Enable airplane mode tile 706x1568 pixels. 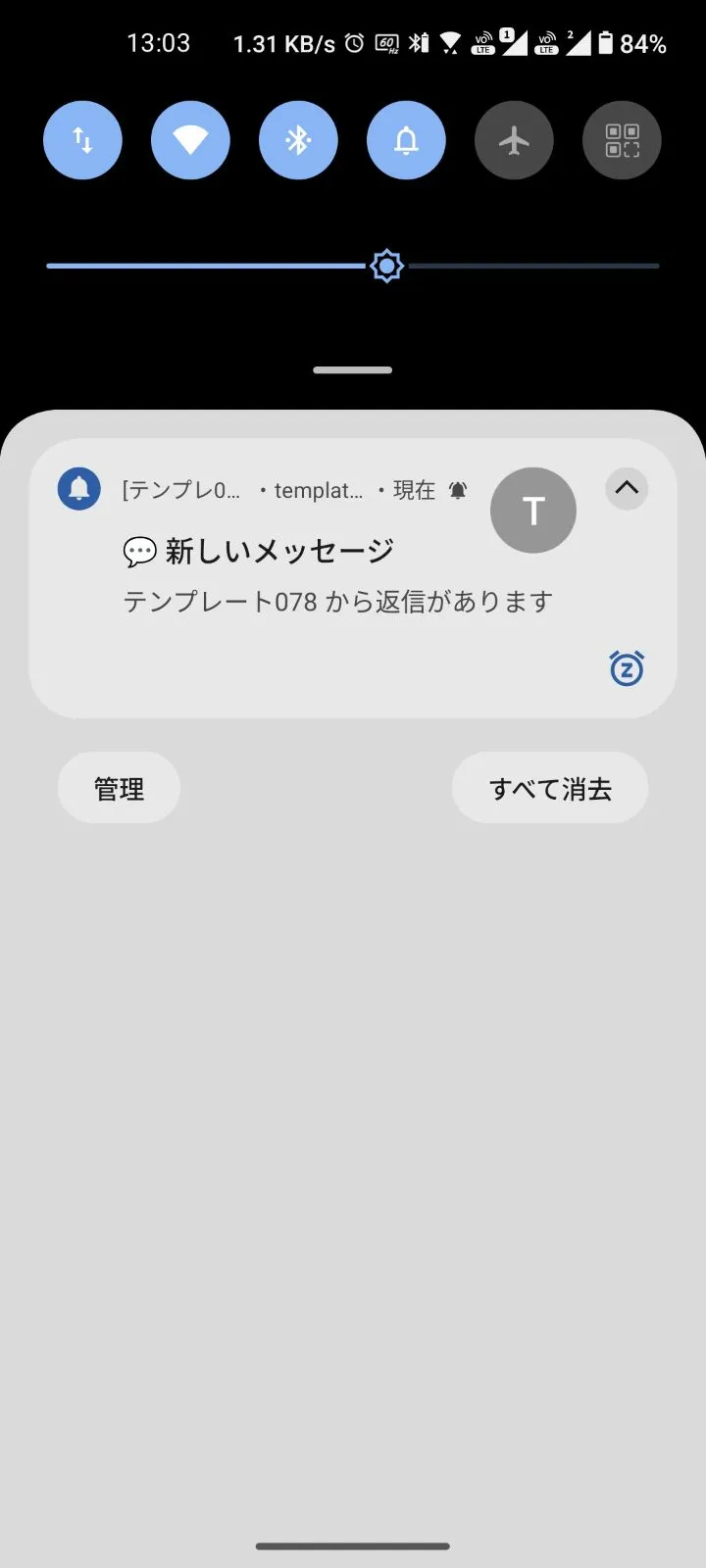514,141
